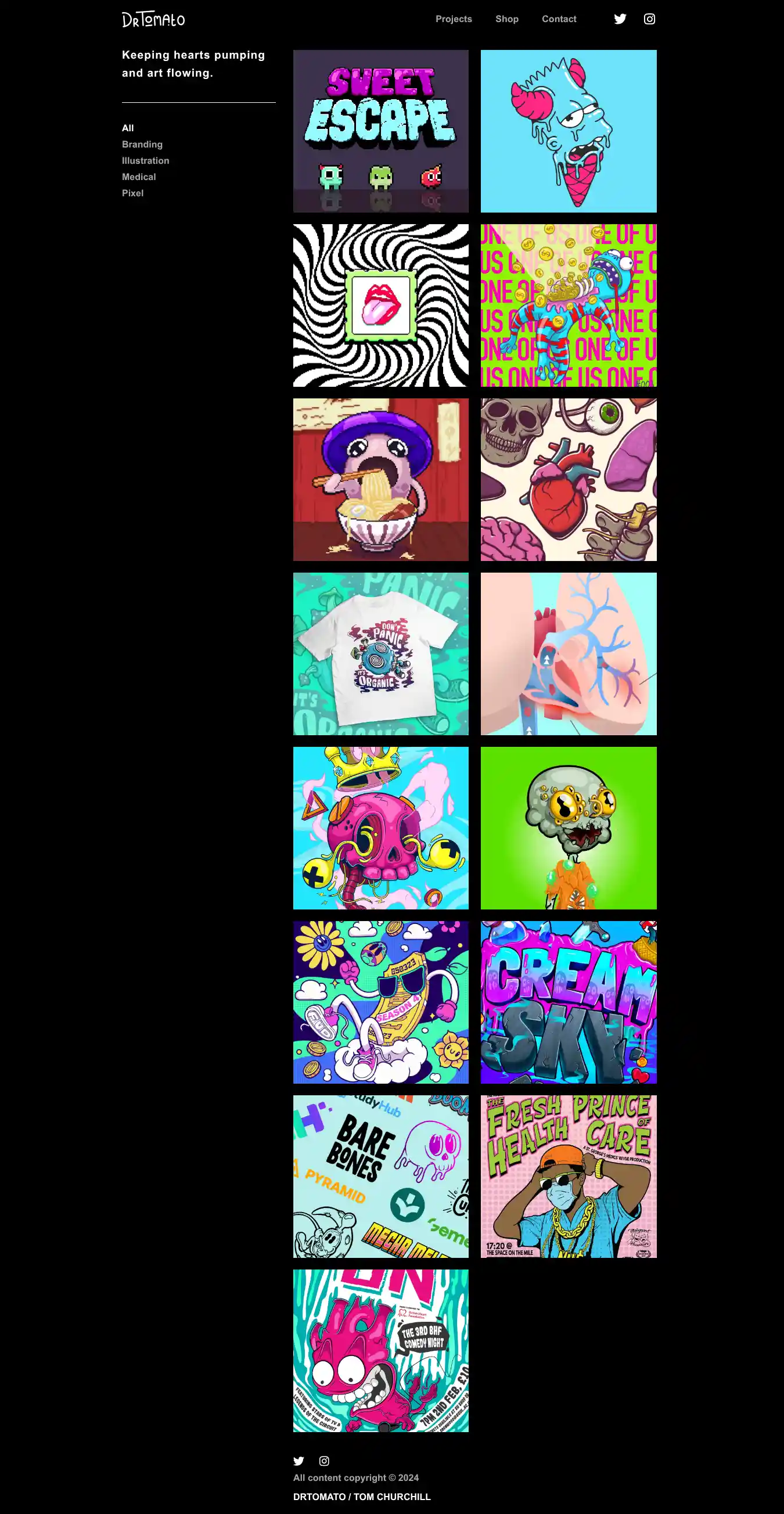Open the Fresh Prince of Health Care poster
This screenshot has height=1514, width=784.
click(569, 1176)
